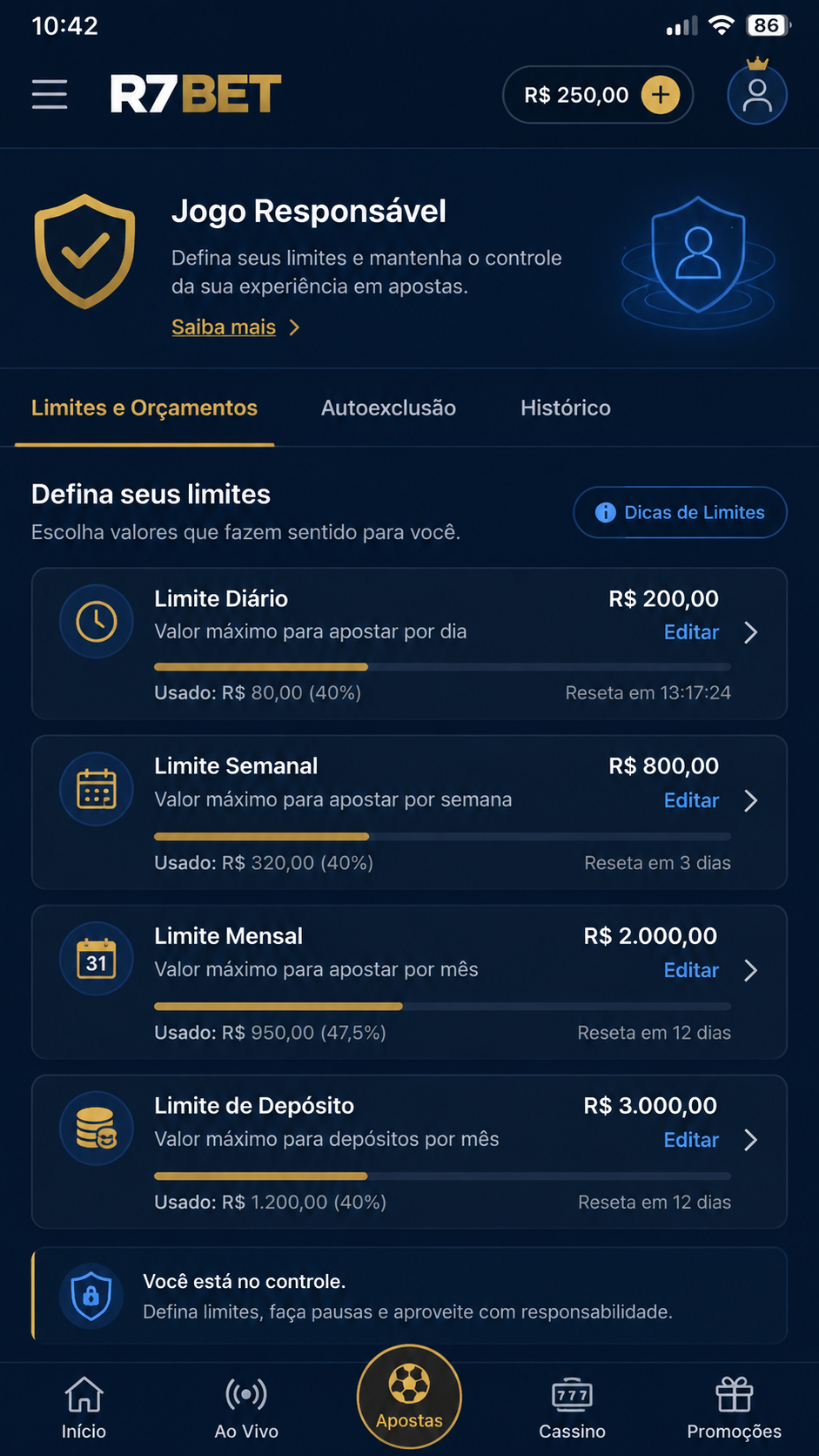Open the Cassino tab
This screenshot has height=1456, width=819.
click(x=572, y=1407)
